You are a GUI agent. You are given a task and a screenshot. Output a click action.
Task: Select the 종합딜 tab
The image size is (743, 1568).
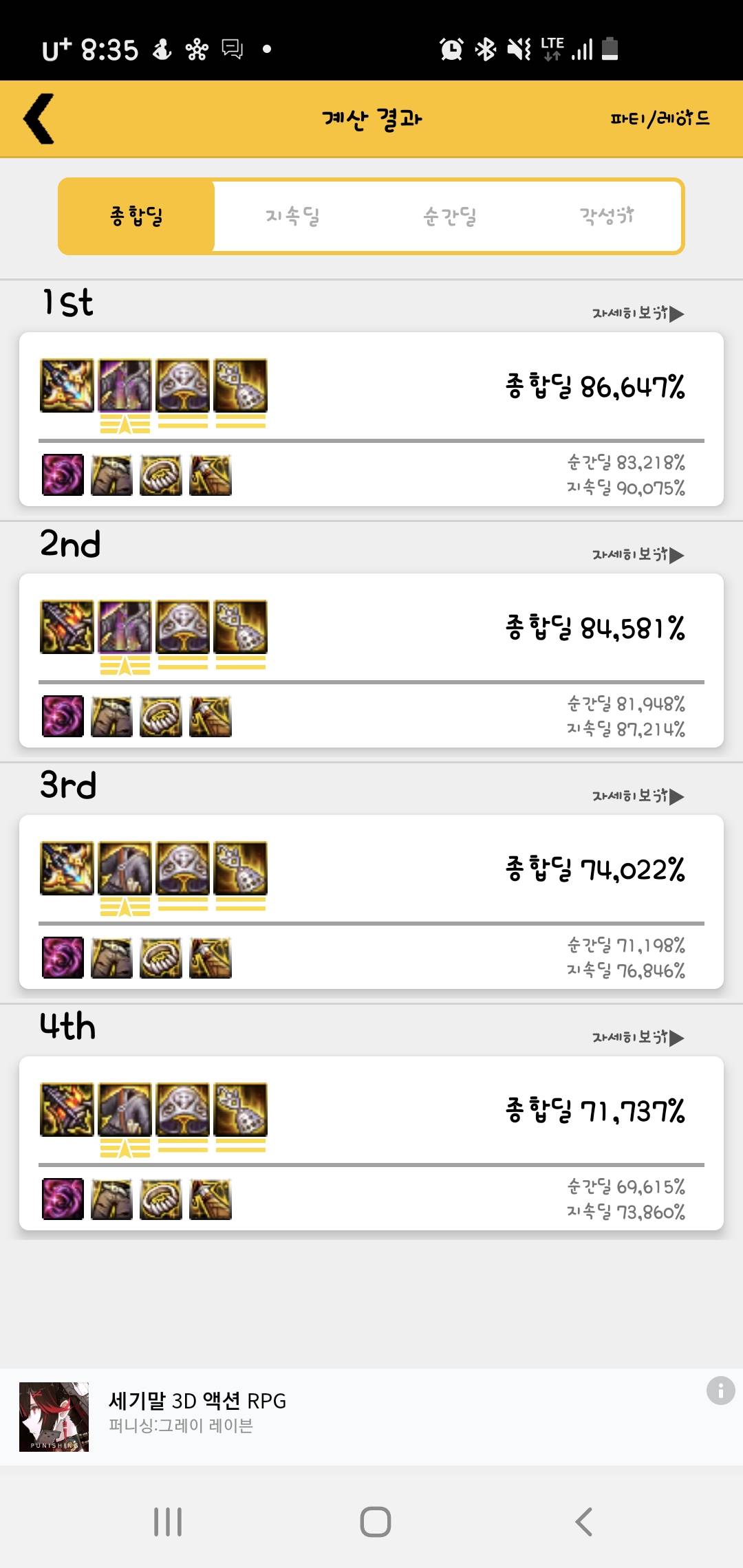(136, 217)
